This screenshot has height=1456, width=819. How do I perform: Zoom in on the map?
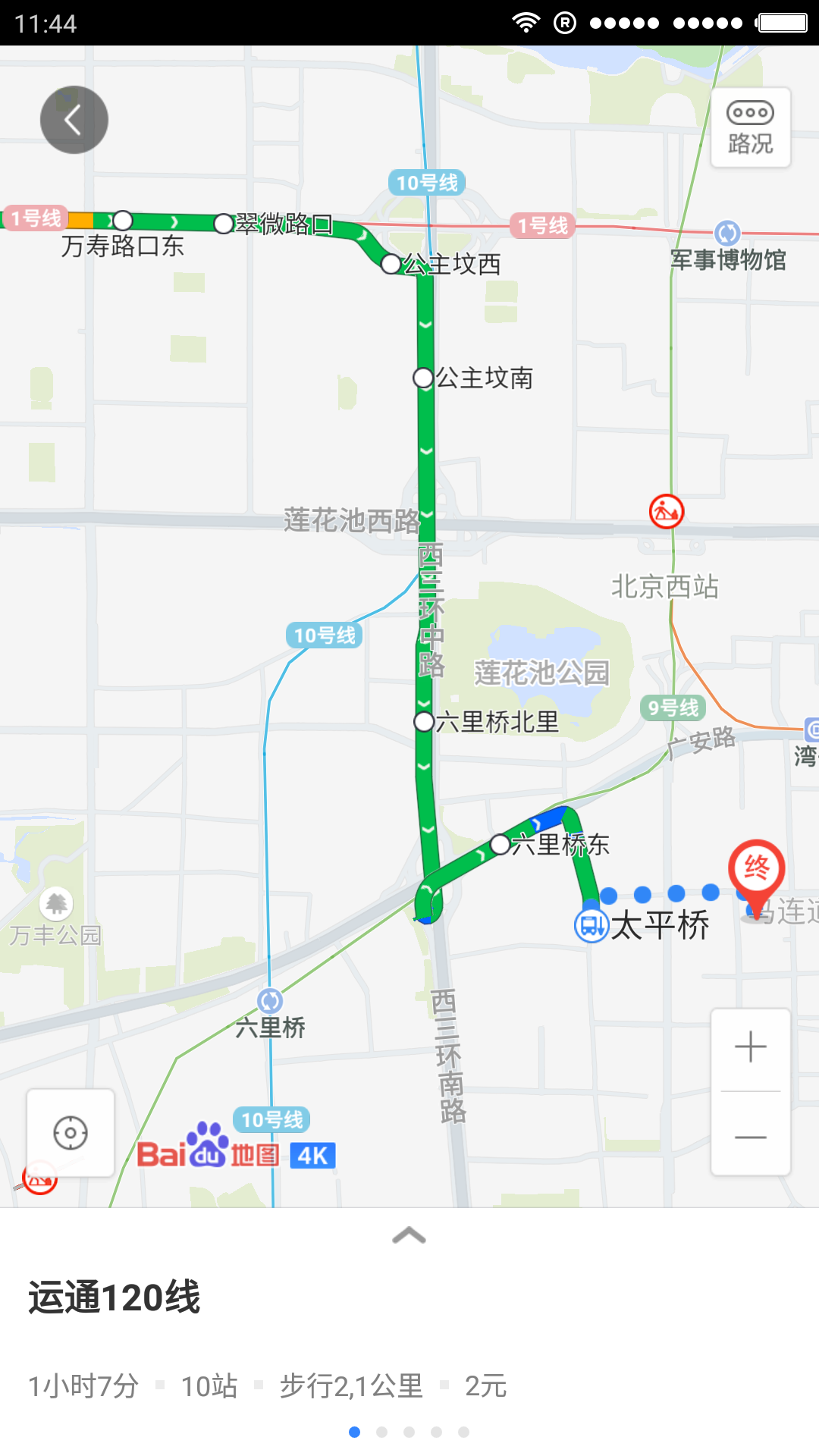750,1047
